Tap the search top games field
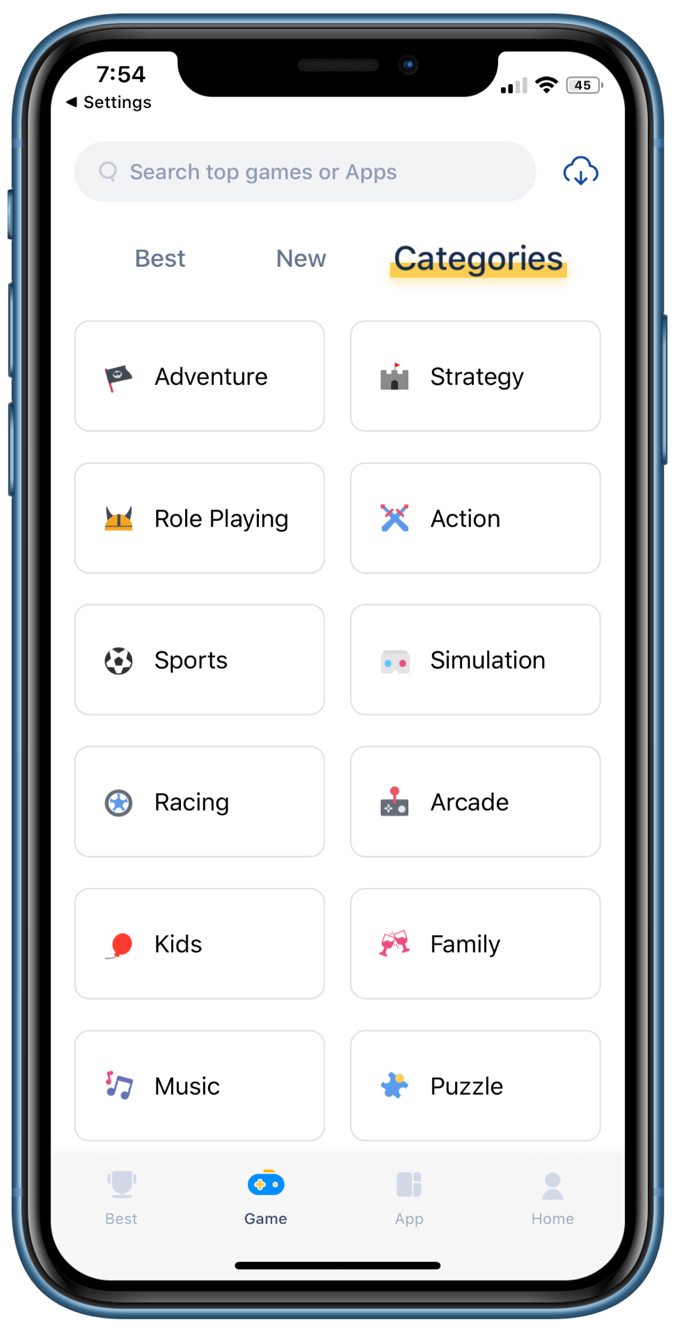 [305, 172]
